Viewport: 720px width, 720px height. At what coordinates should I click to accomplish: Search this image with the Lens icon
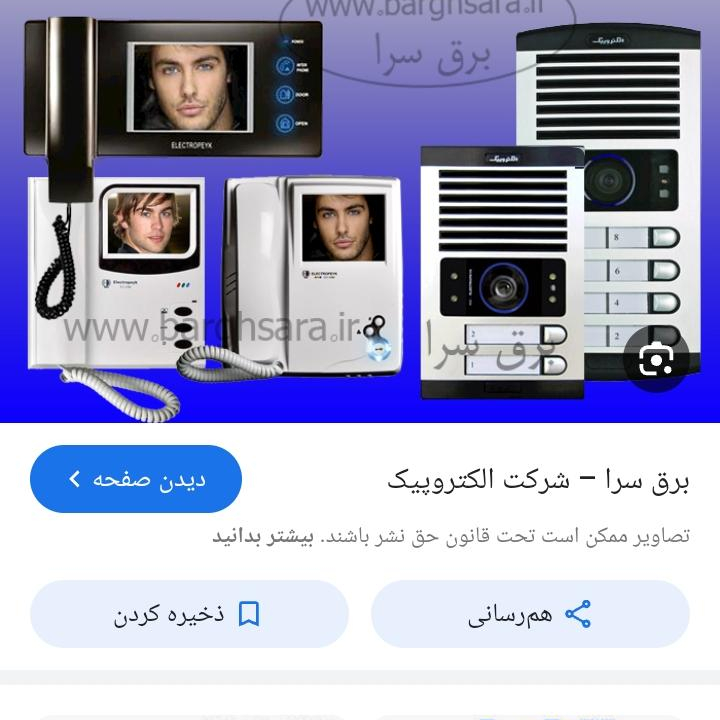[656, 359]
